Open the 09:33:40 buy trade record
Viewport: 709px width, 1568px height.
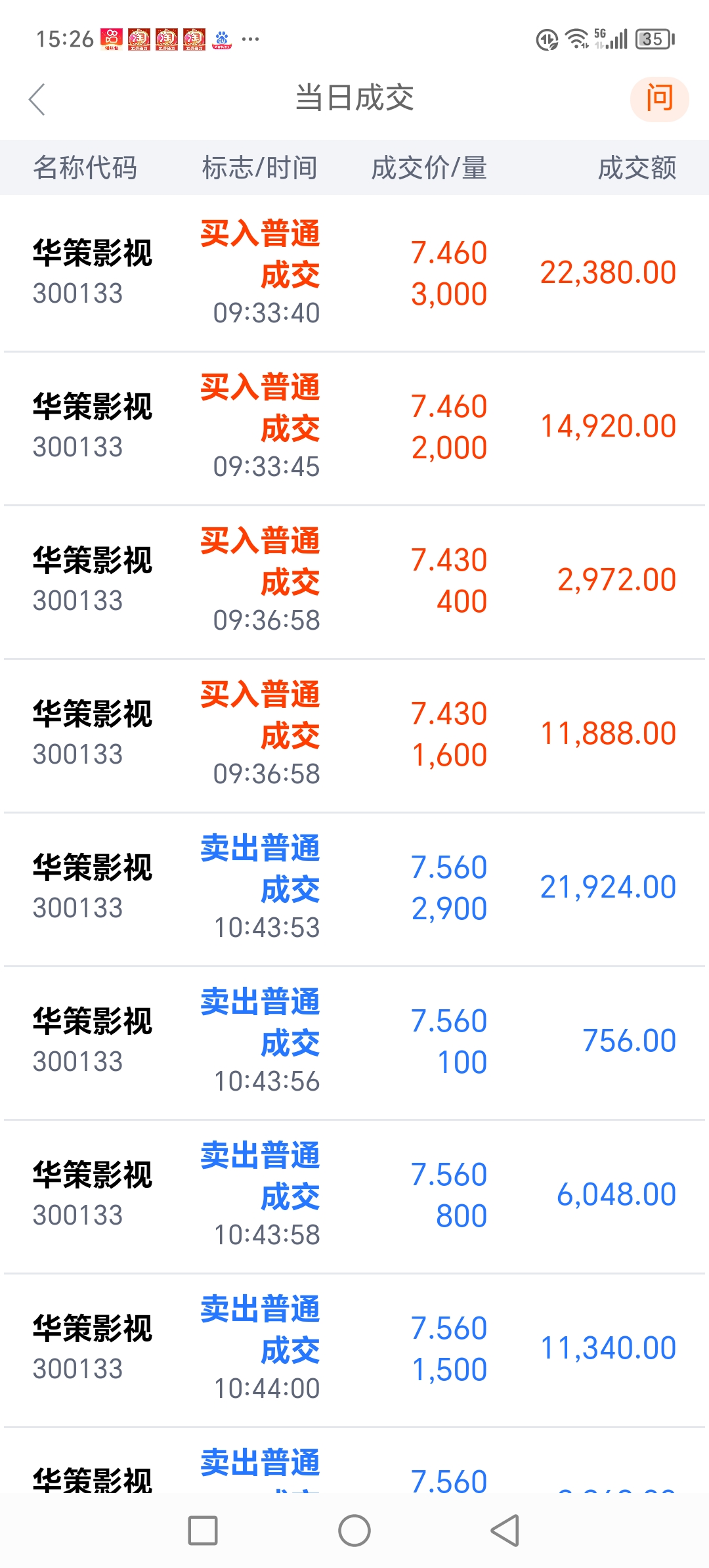coord(354,273)
